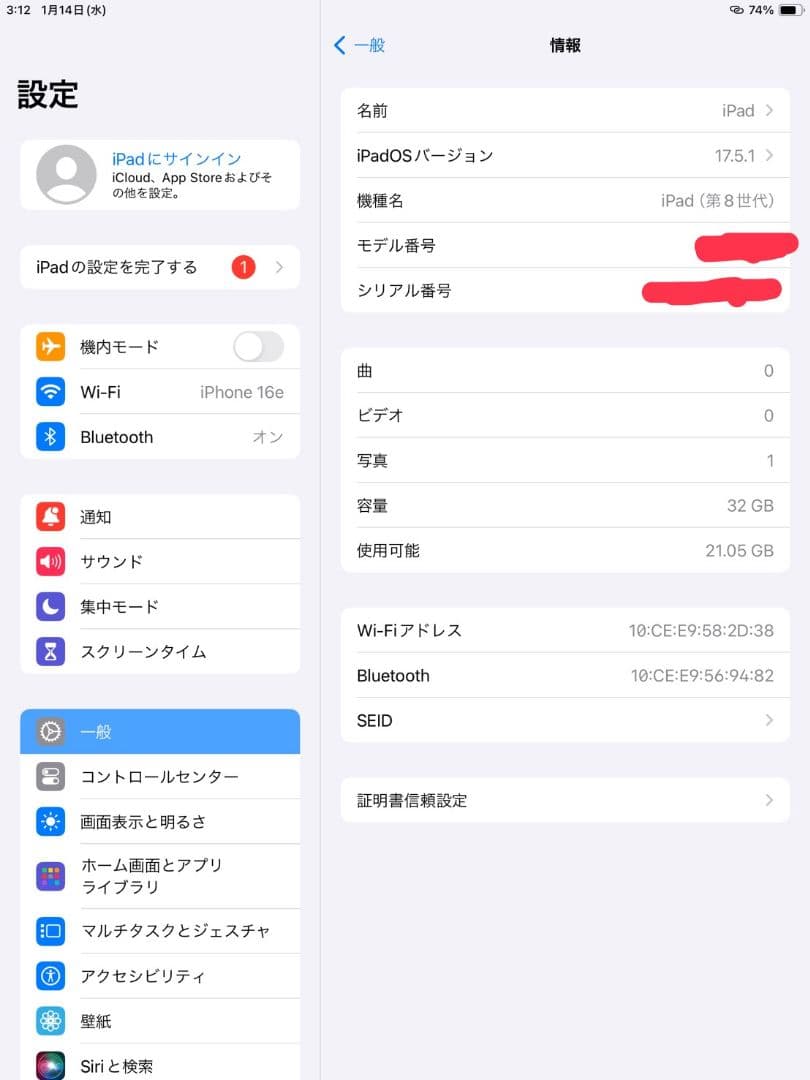Tap the 画面表示と明るさ brightness icon

point(52,821)
